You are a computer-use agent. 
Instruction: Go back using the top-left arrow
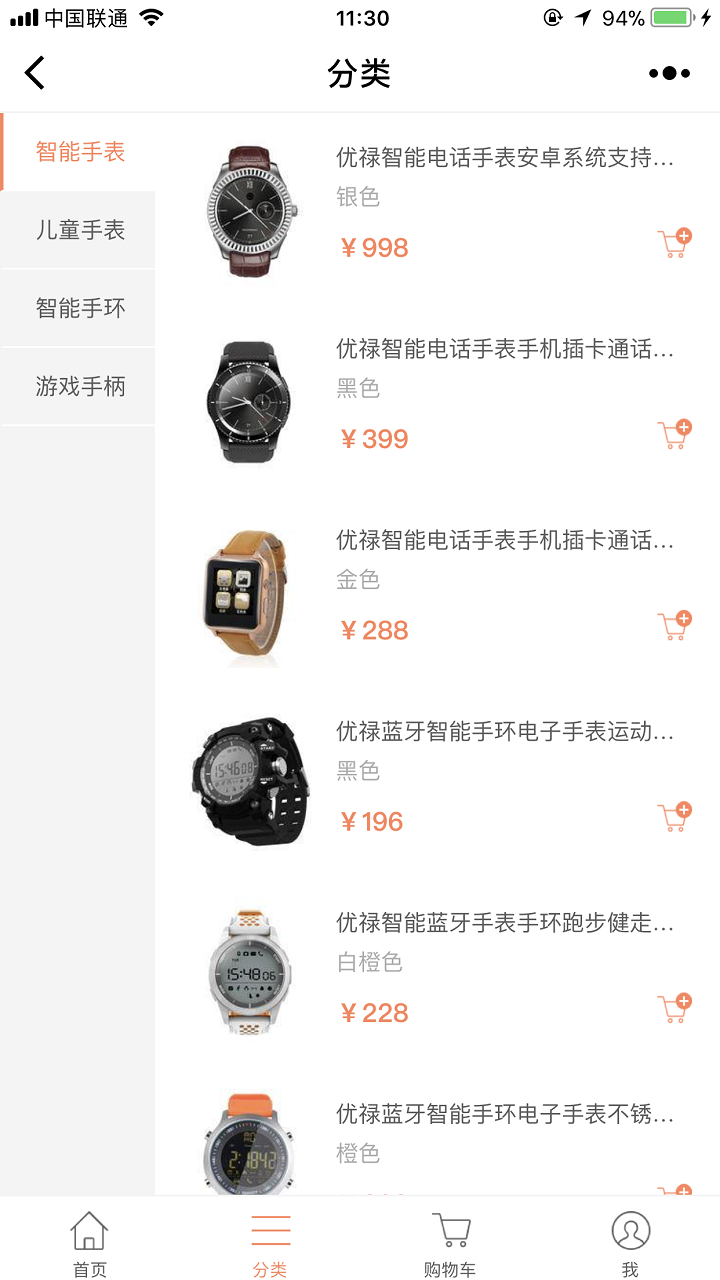[35, 73]
